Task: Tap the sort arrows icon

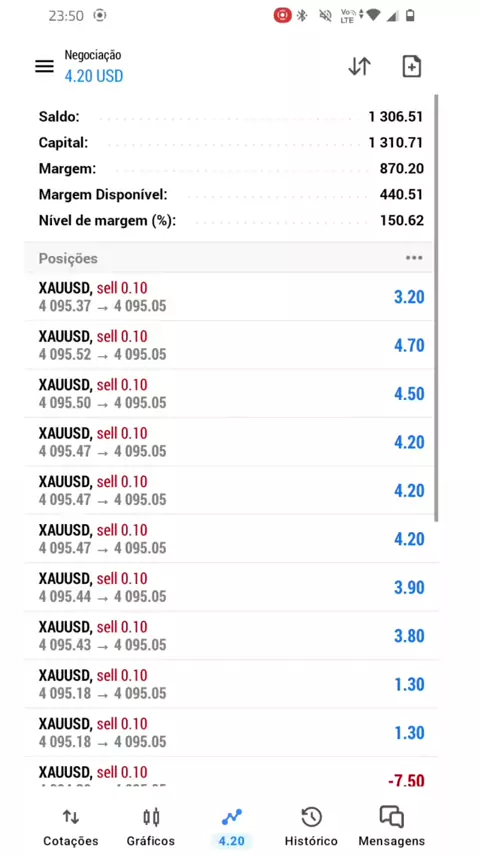Action: point(359,67)
